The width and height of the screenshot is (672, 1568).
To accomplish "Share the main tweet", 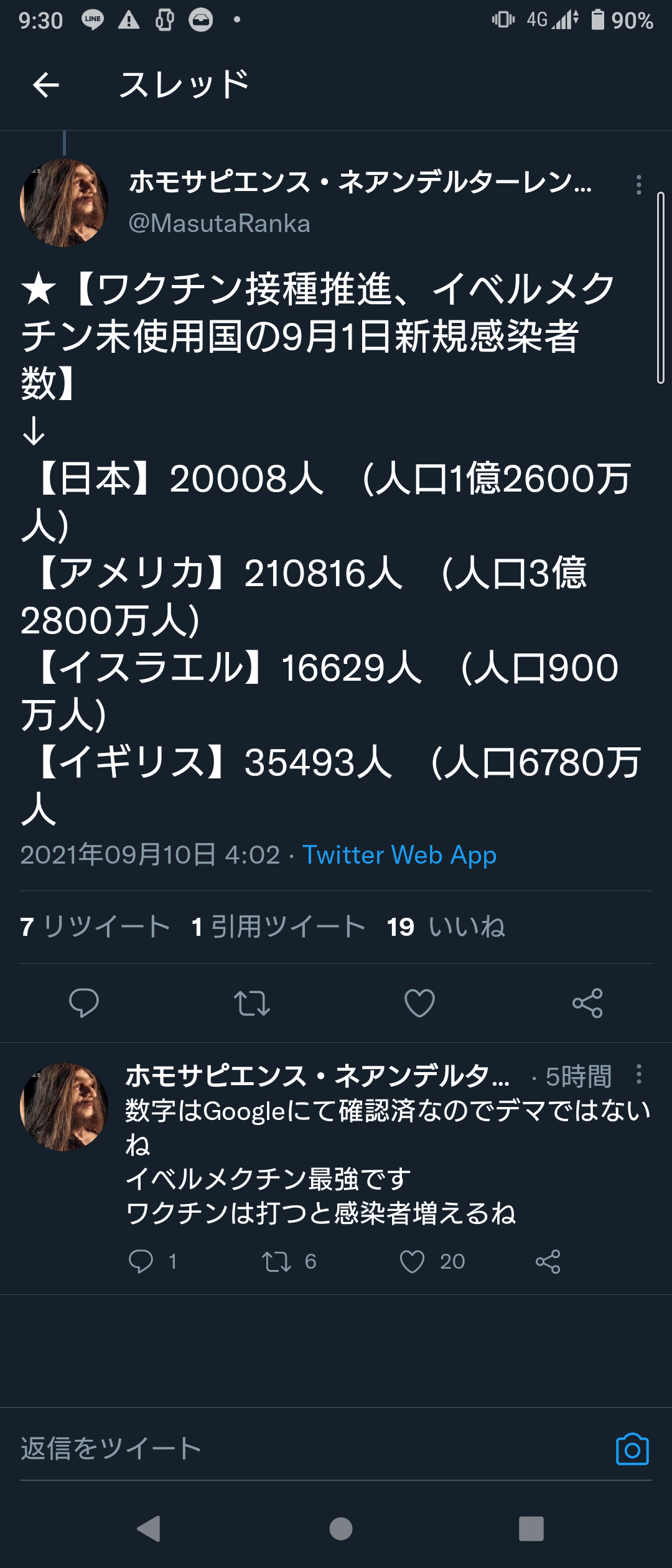I will [587, 1002].
